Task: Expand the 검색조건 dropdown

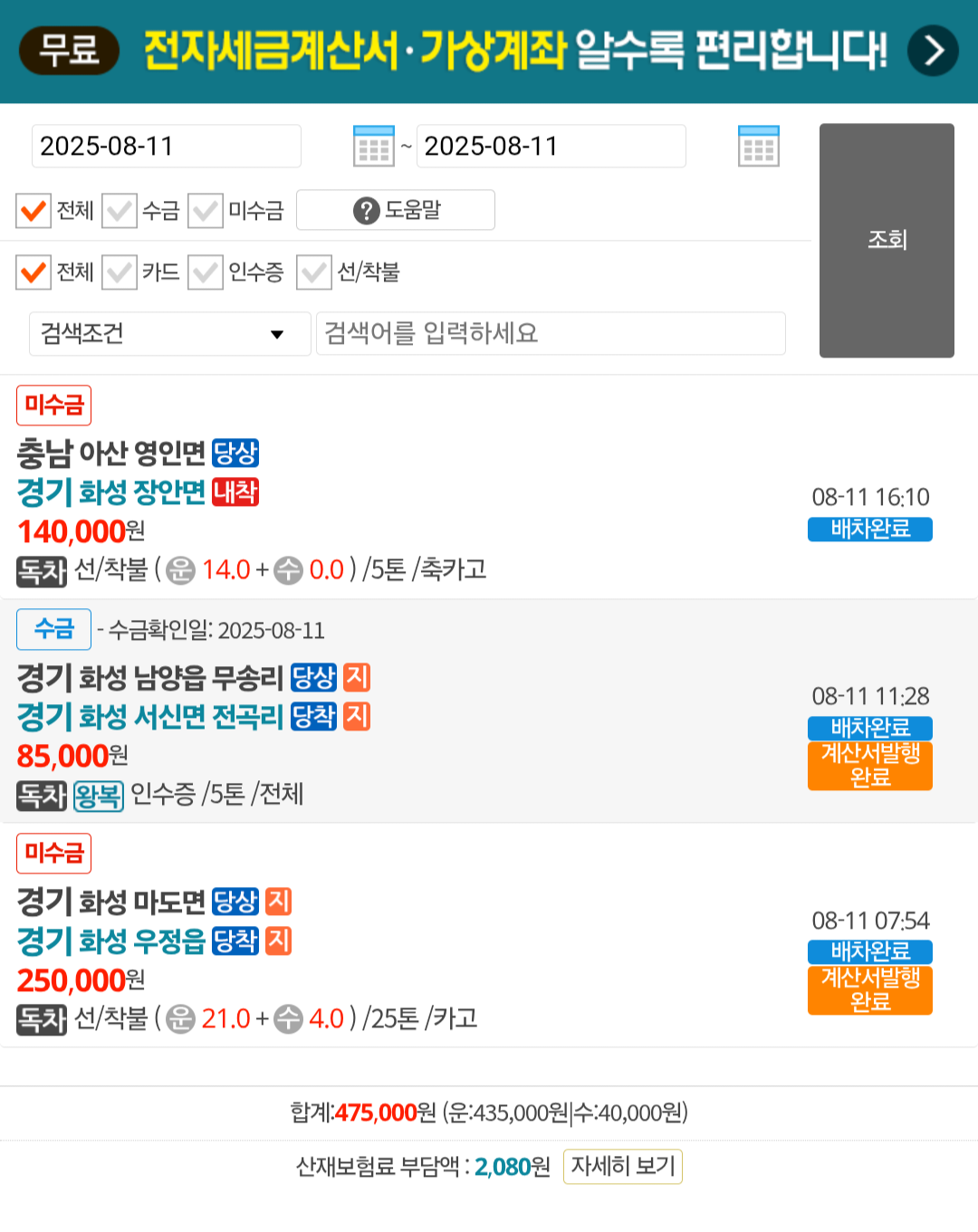Action: [169, 334]
